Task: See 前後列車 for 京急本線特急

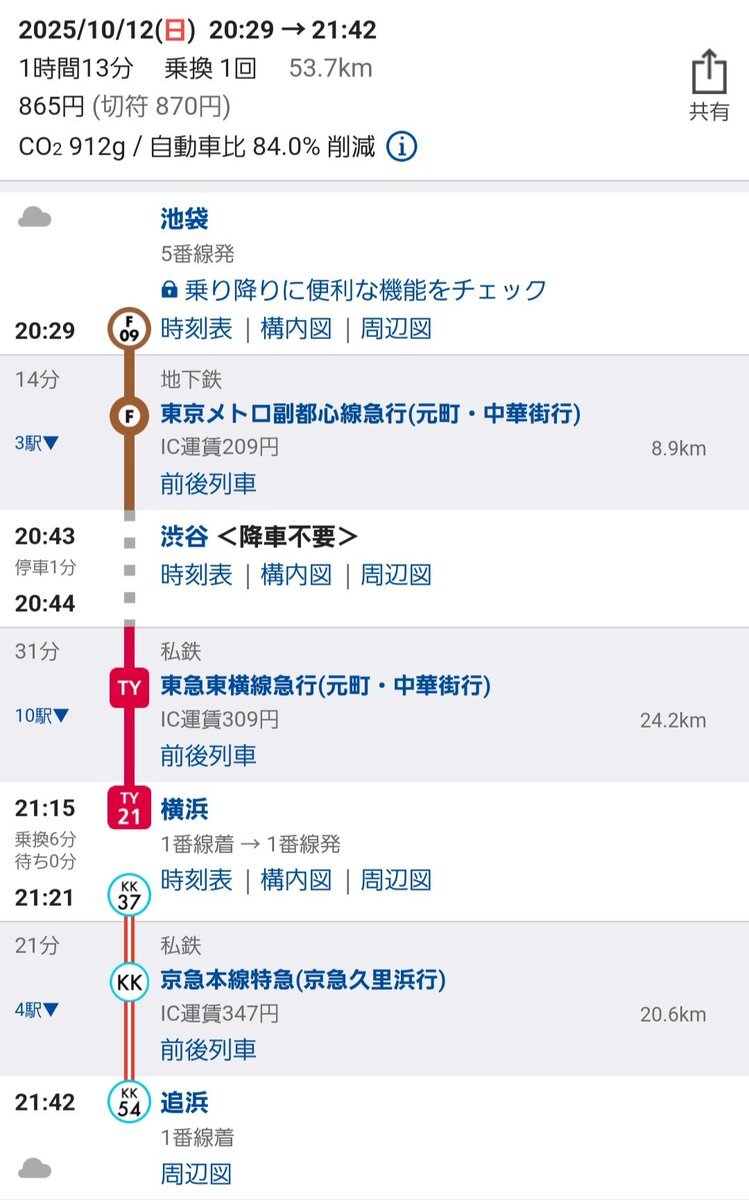Action: click(x=208, y=1049)
